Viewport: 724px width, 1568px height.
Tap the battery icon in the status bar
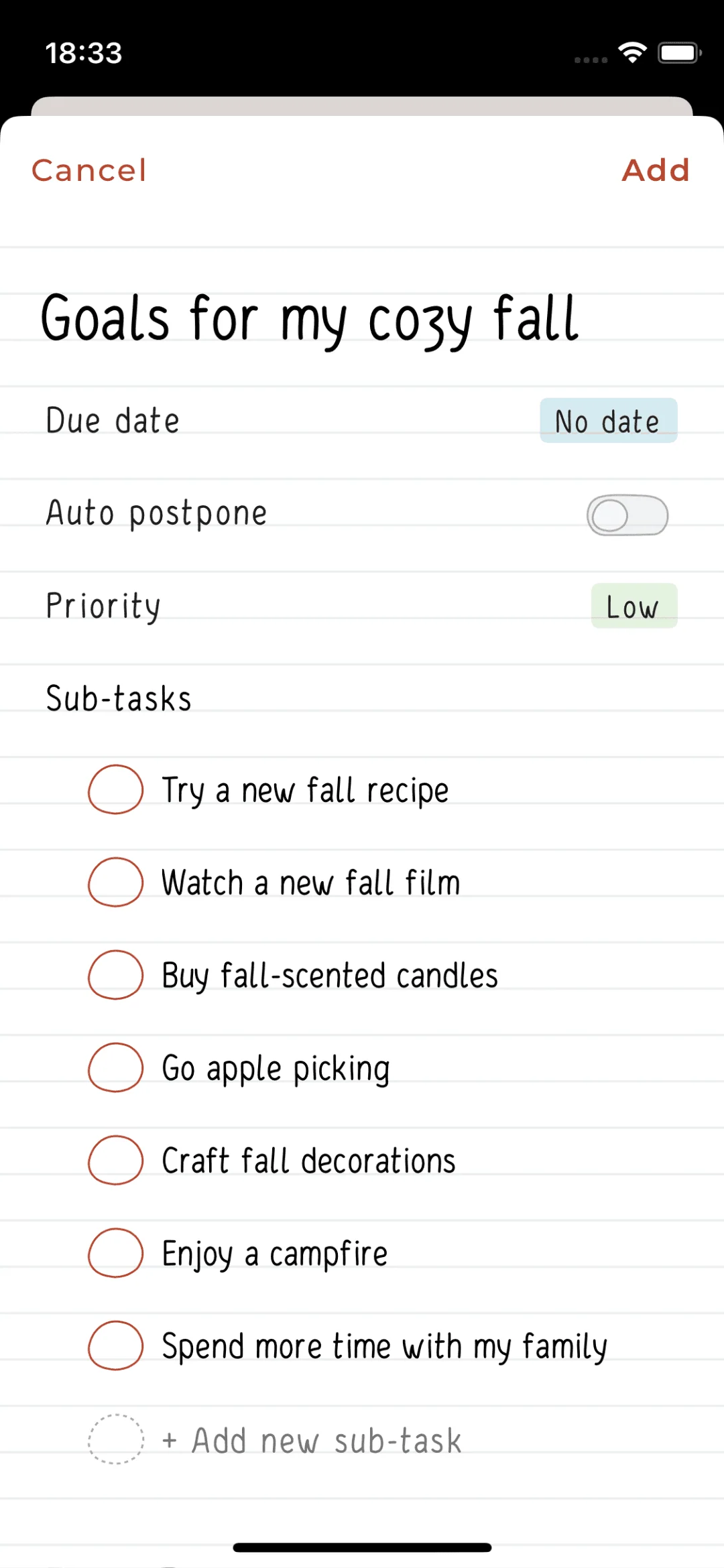coord(679,53)
